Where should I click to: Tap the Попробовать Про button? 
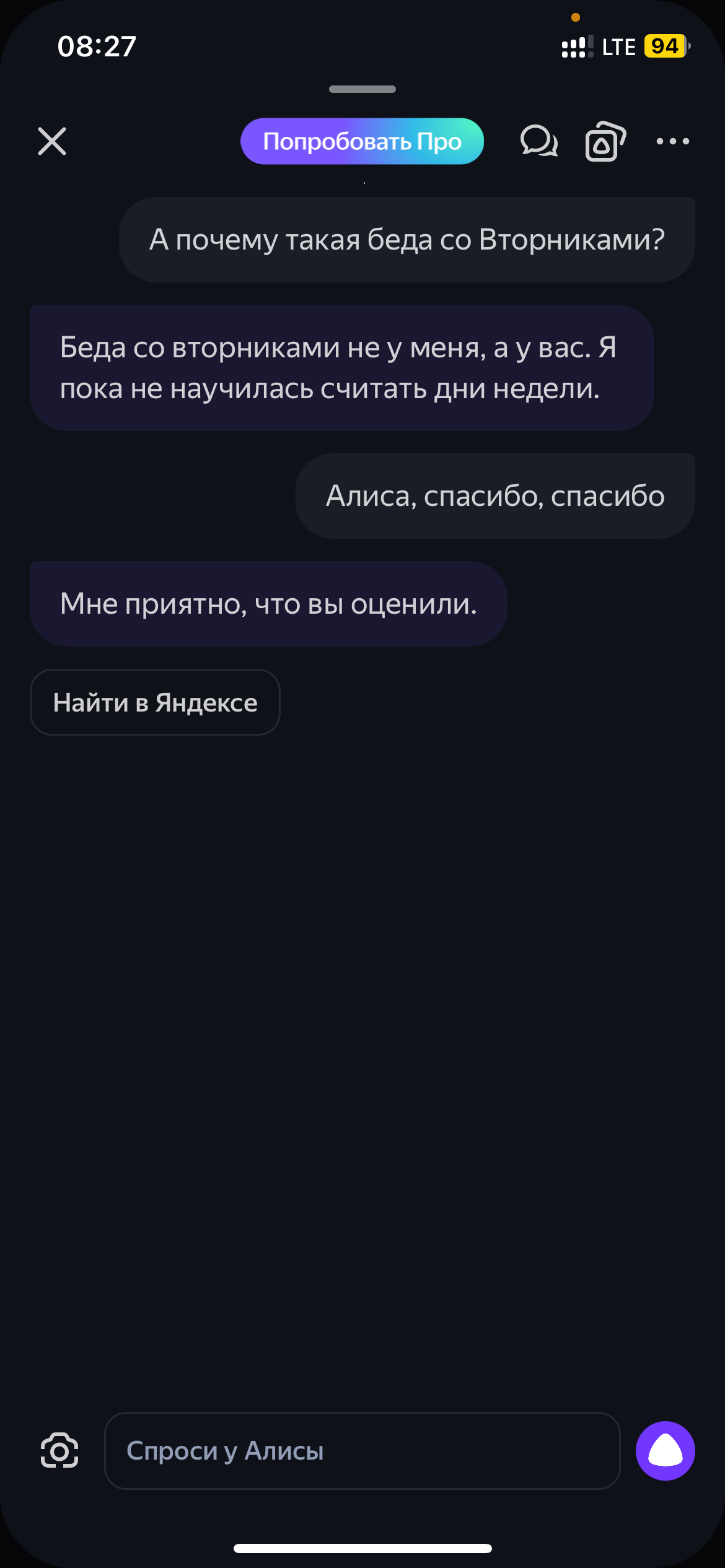[x=362, y=141]
